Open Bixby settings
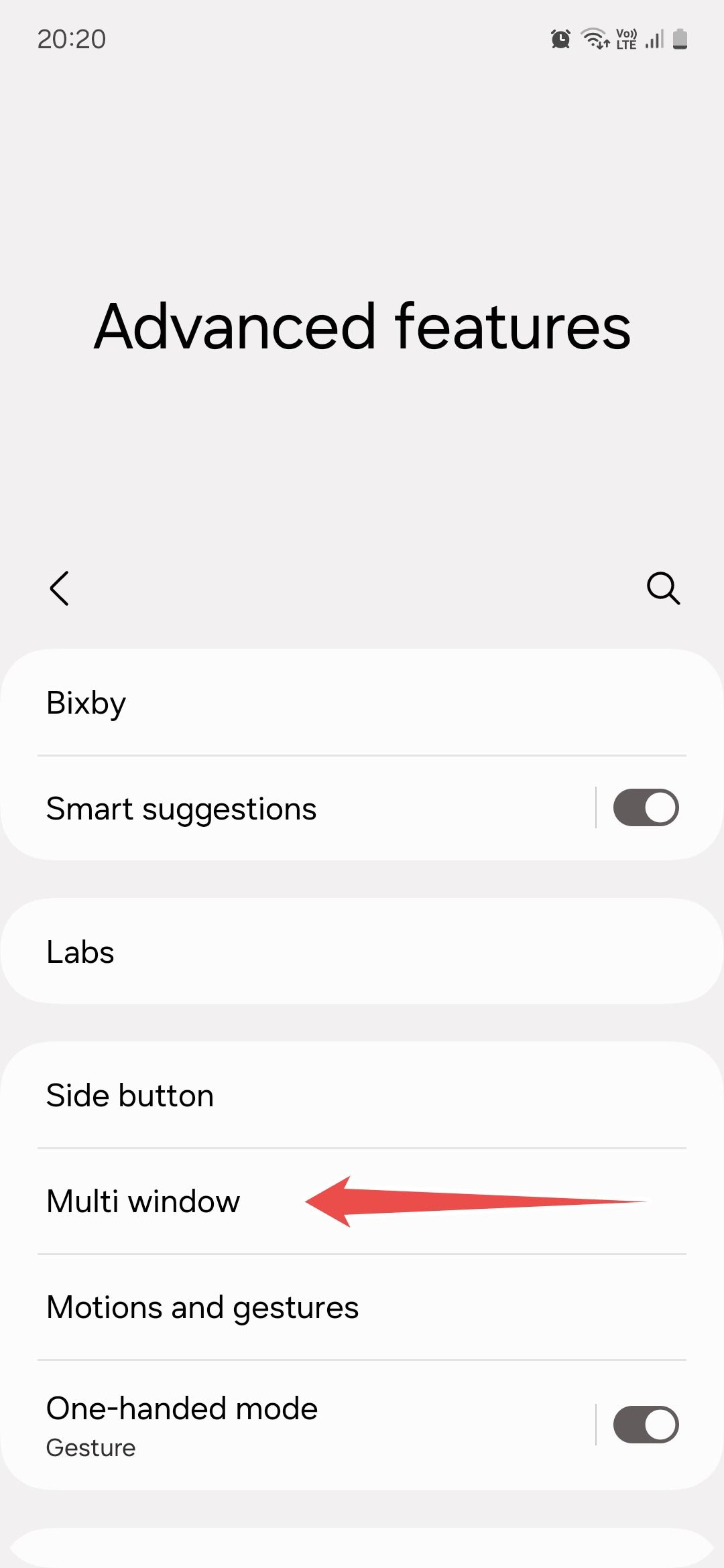 (86, 703)
